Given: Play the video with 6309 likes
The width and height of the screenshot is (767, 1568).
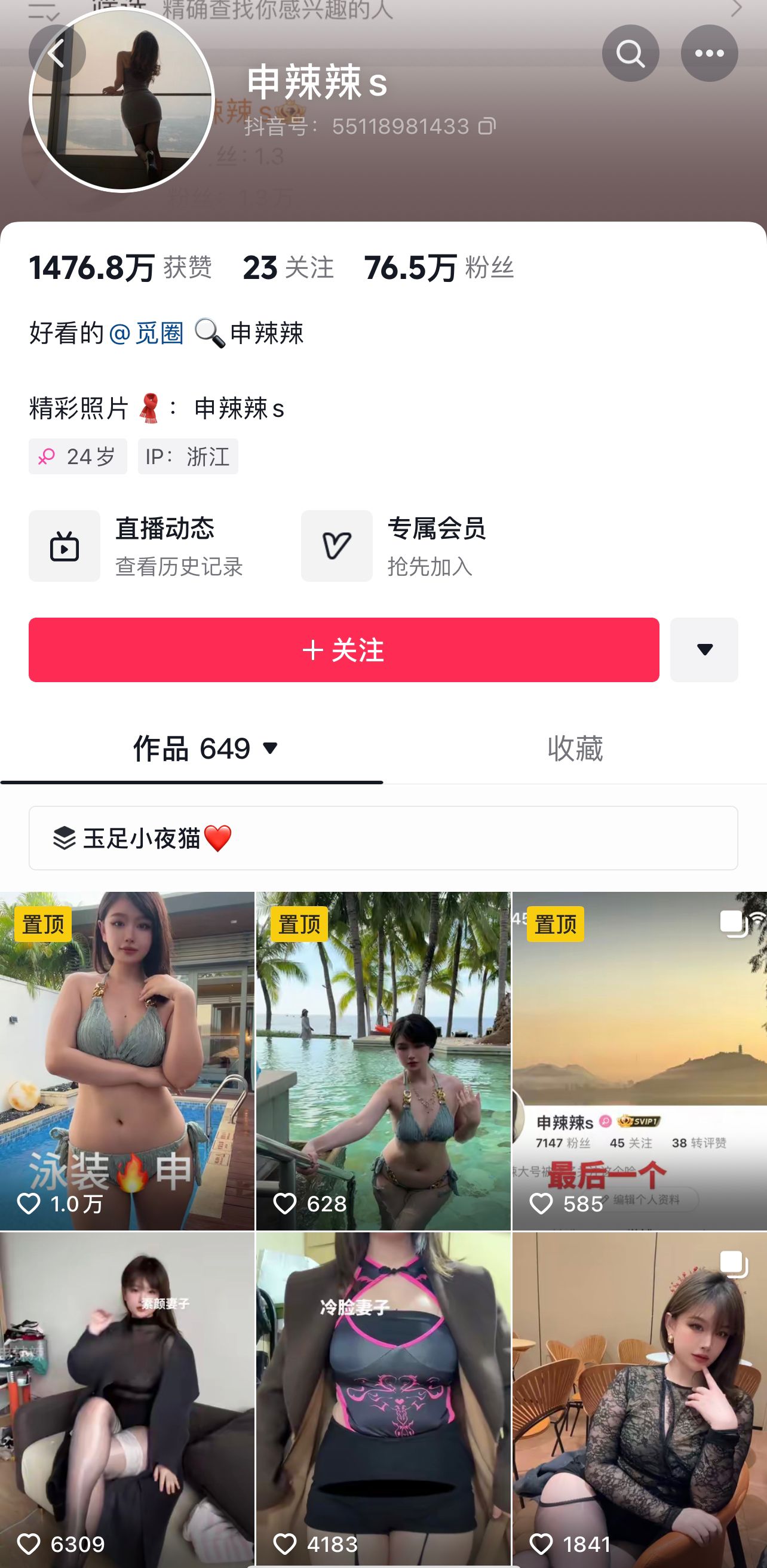Looking at the screenshot, I should click(127, 1400).
